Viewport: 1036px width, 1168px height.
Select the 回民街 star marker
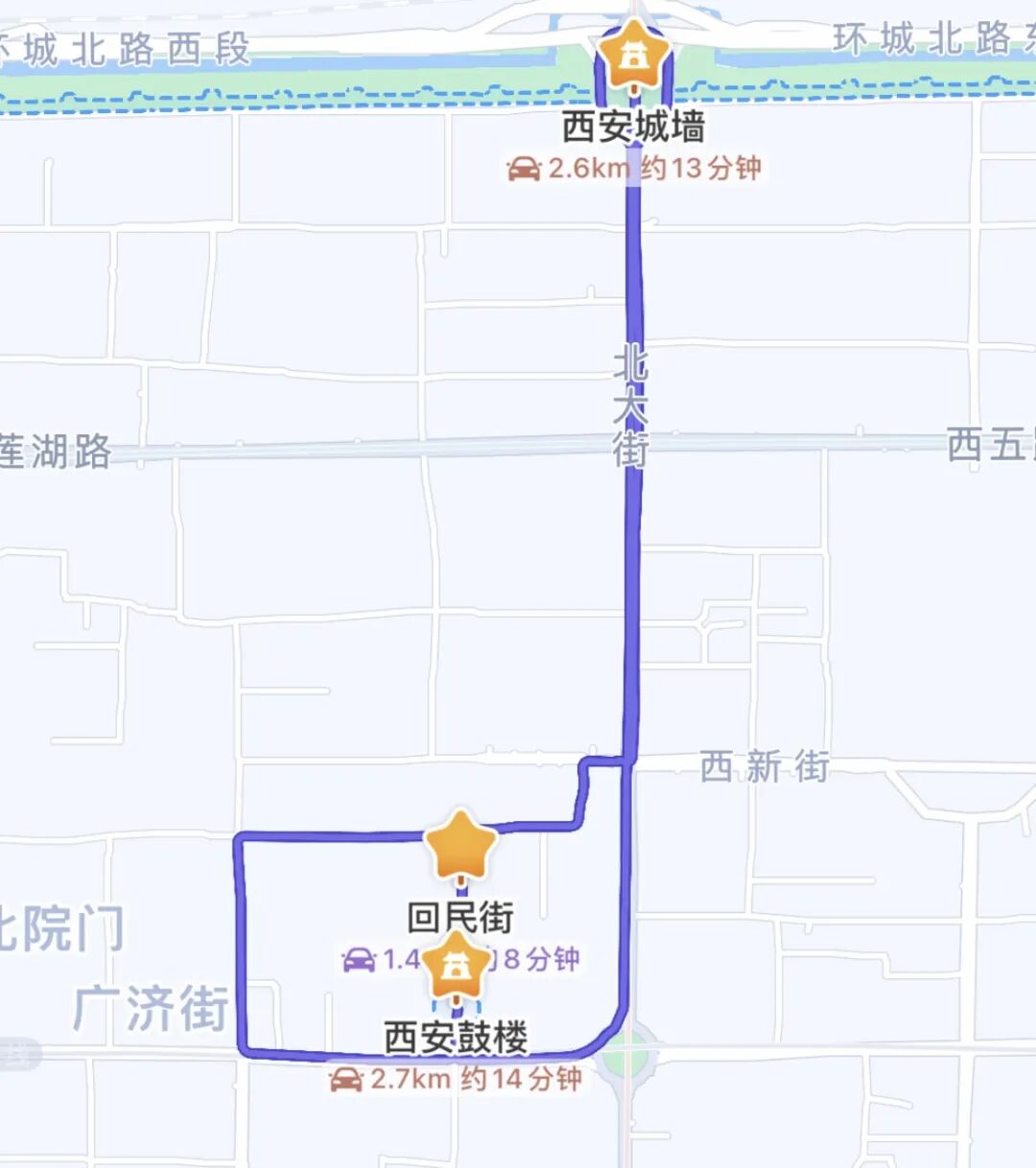(461, 845)
